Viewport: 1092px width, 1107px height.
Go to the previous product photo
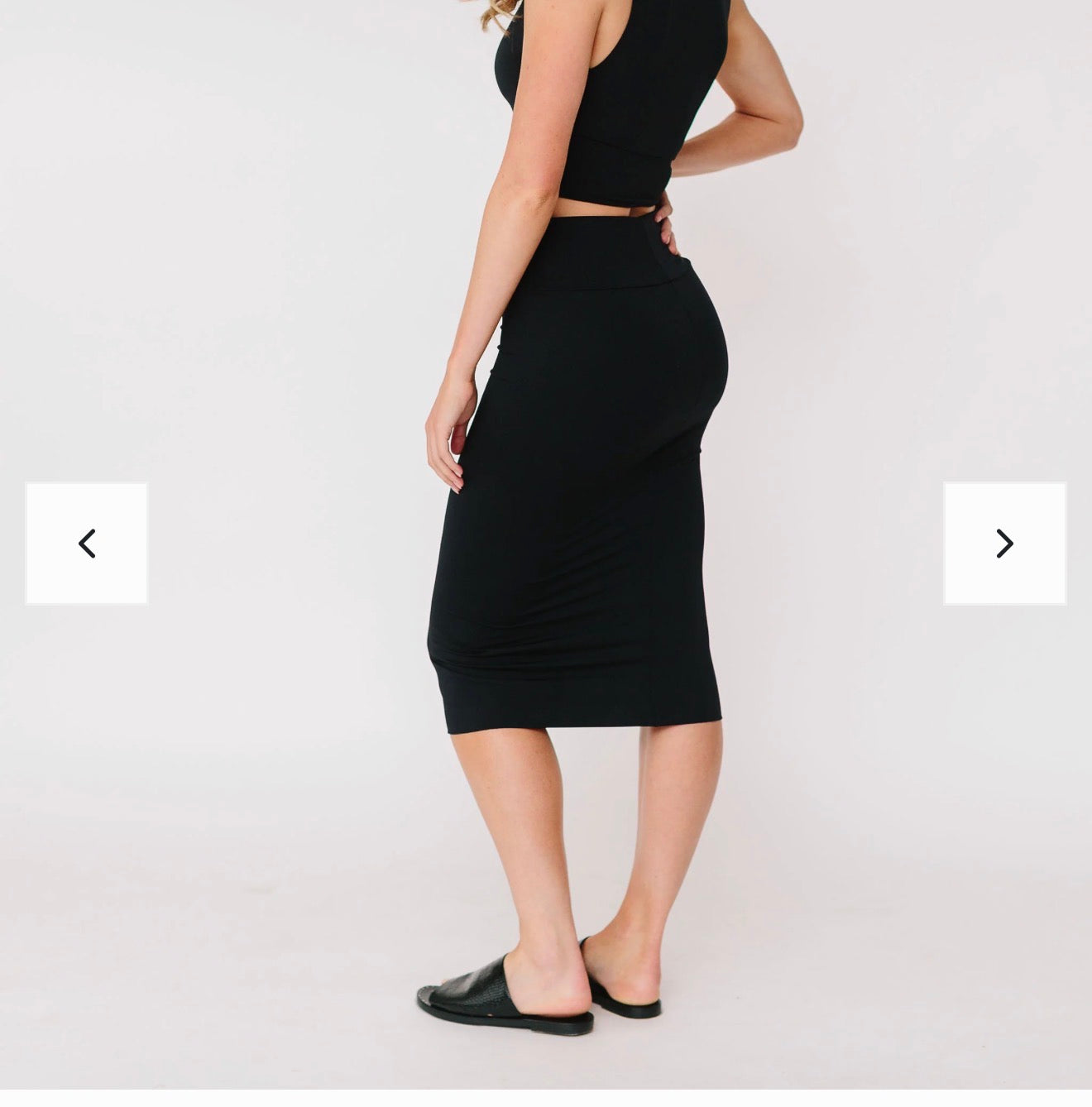pyautogui.click(x=87, y=544)
